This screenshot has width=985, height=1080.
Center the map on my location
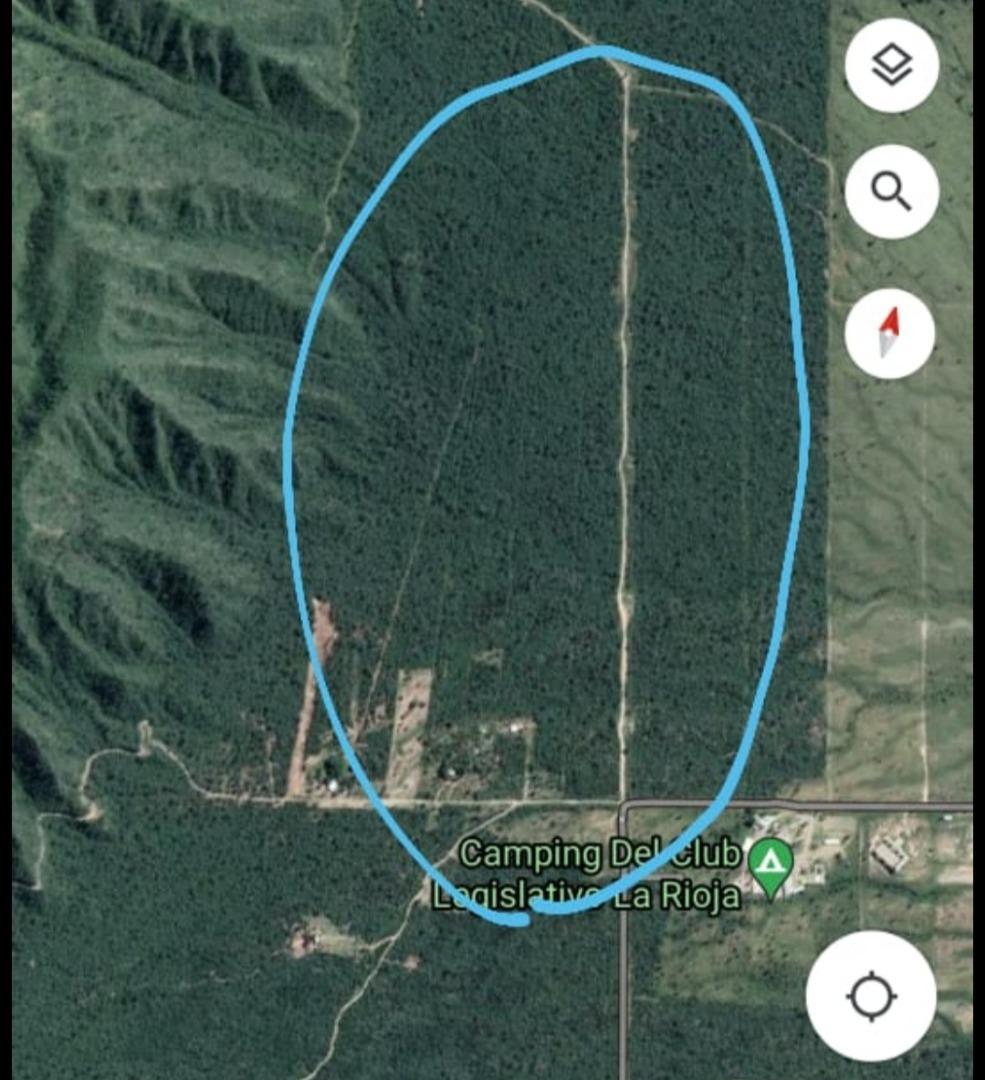coord(870,995)
